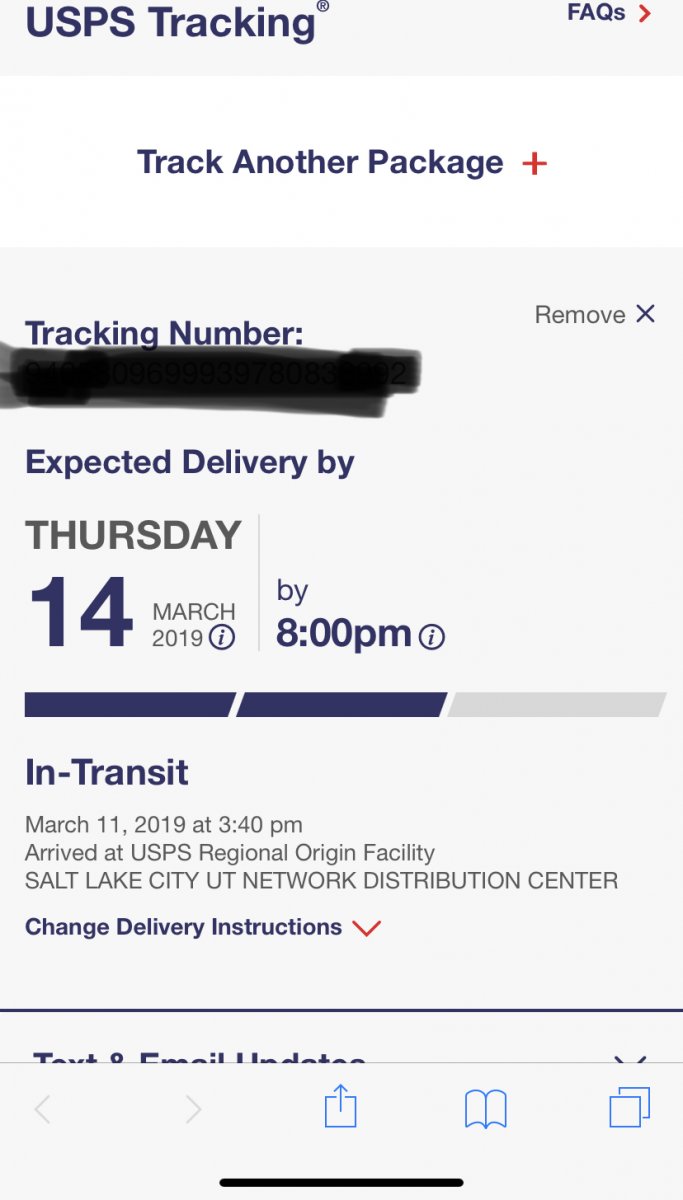
Task: Open Safari tabs overview
Action: click(629, 1108)
